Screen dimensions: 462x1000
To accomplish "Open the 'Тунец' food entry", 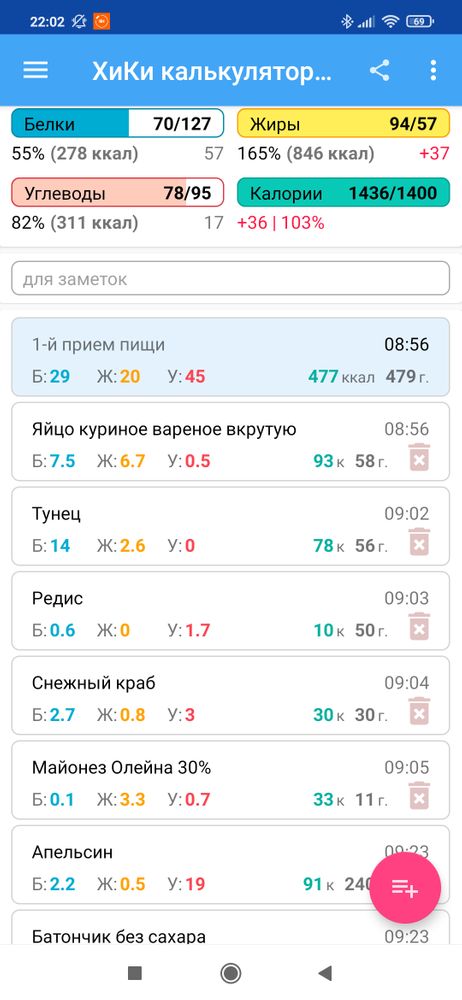I will point(230,527).
